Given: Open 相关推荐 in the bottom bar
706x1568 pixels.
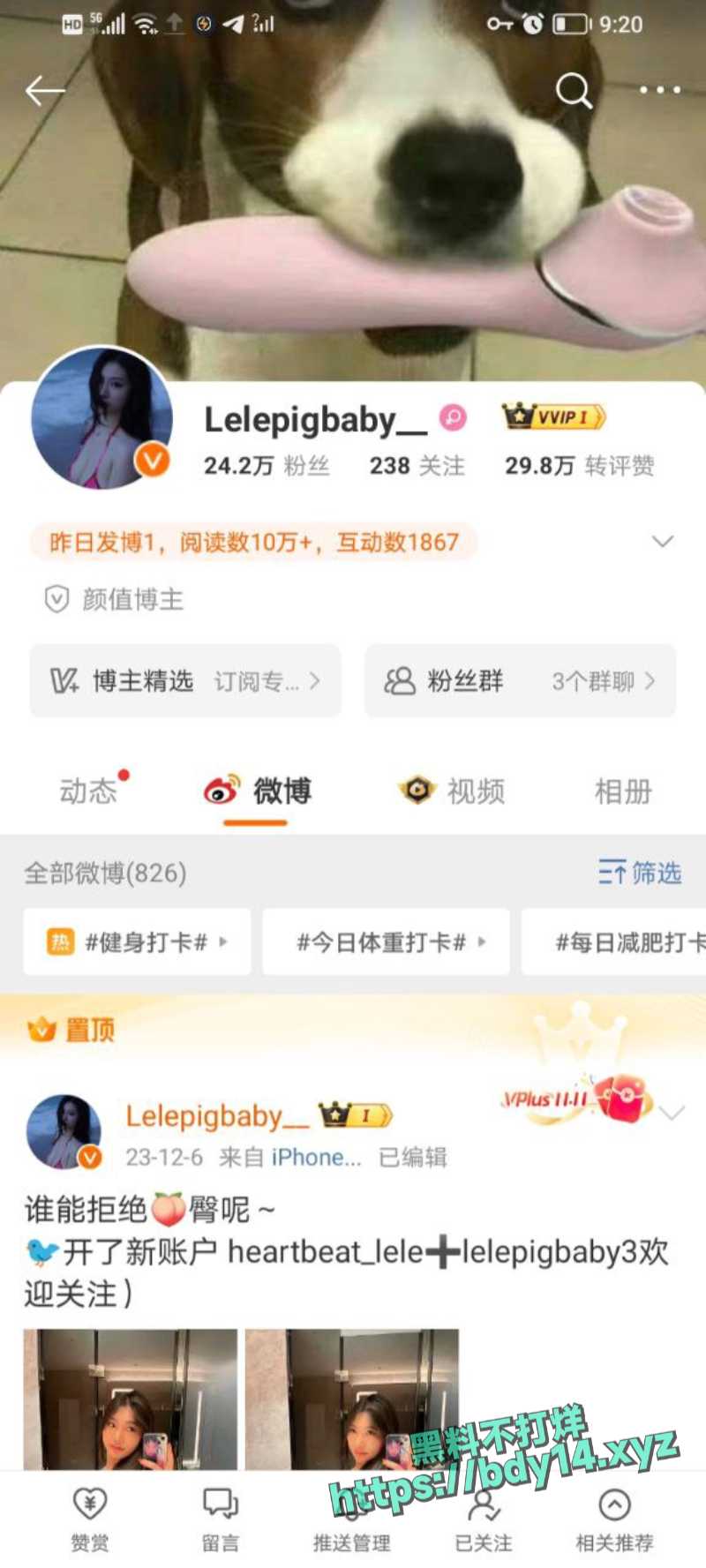Looking at the screenshot, I should click(615, 1519).
